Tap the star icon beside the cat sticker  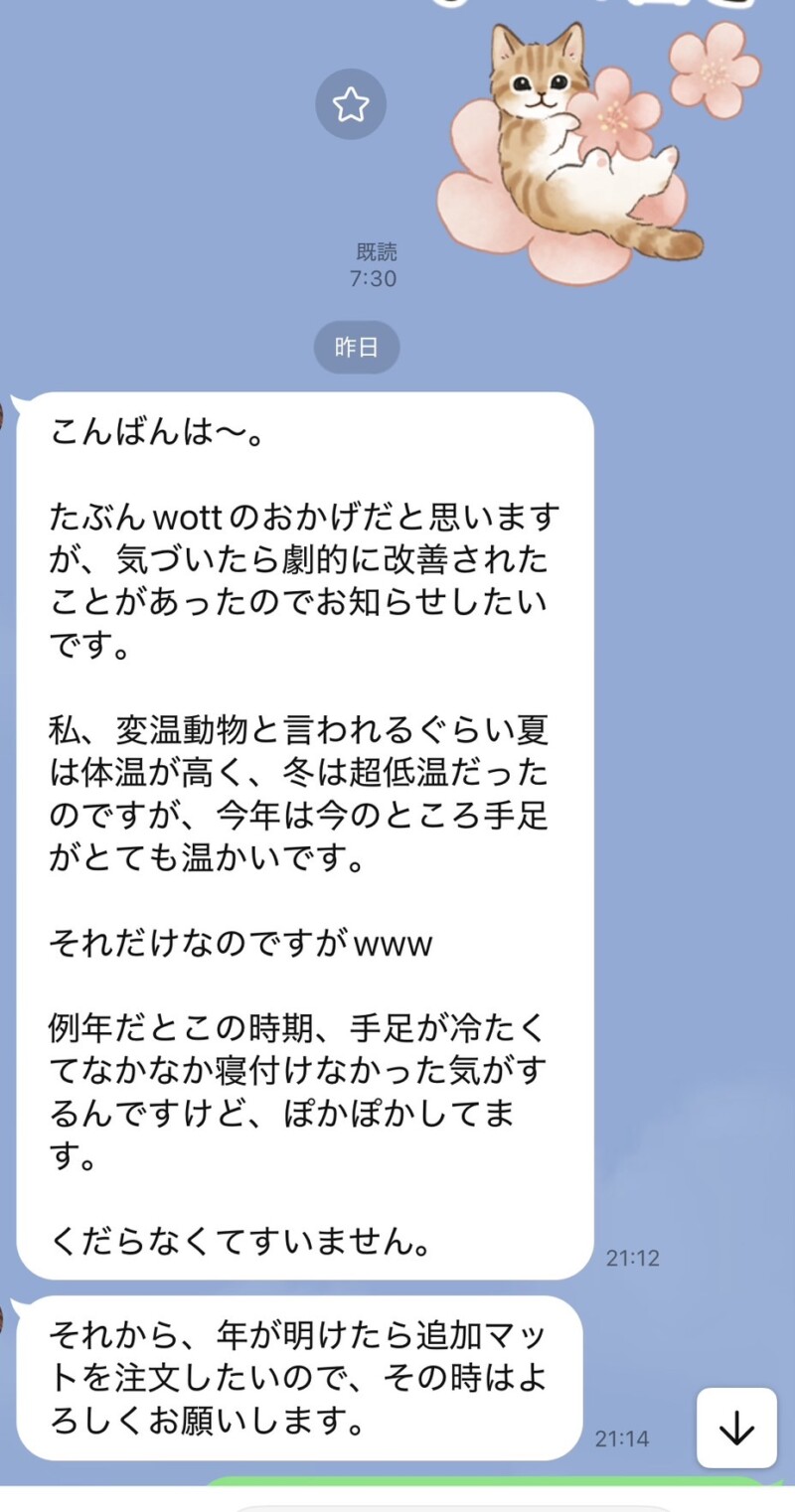[x=351, y=104]
